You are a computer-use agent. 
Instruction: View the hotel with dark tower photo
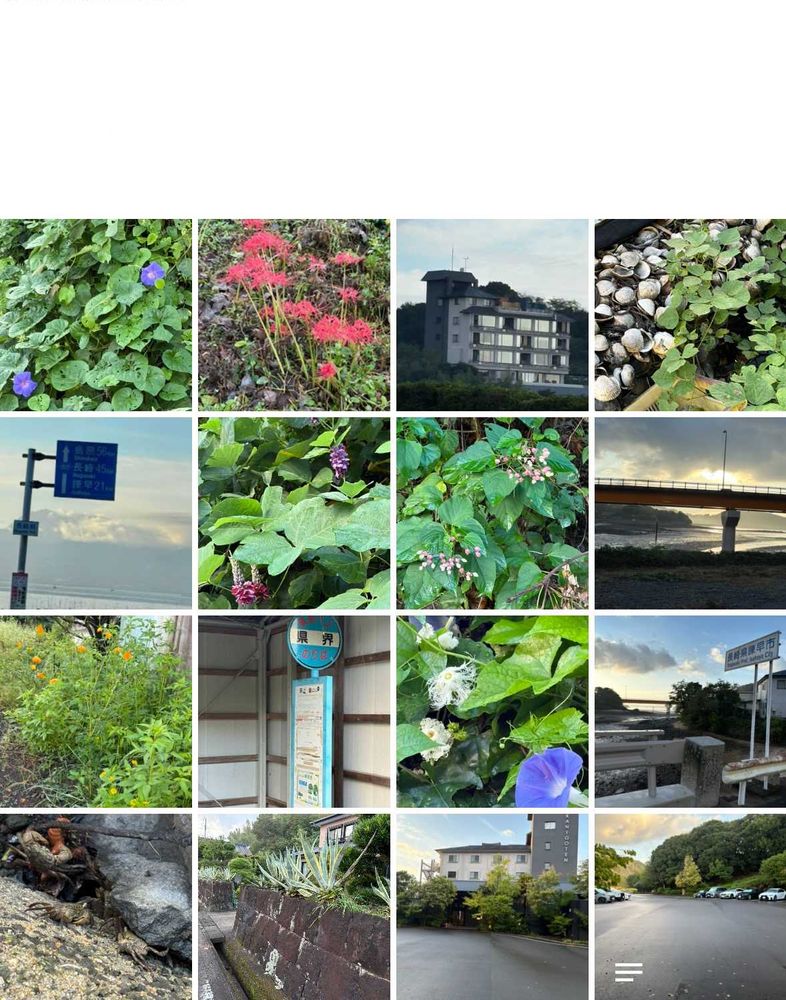coord(492,907)
